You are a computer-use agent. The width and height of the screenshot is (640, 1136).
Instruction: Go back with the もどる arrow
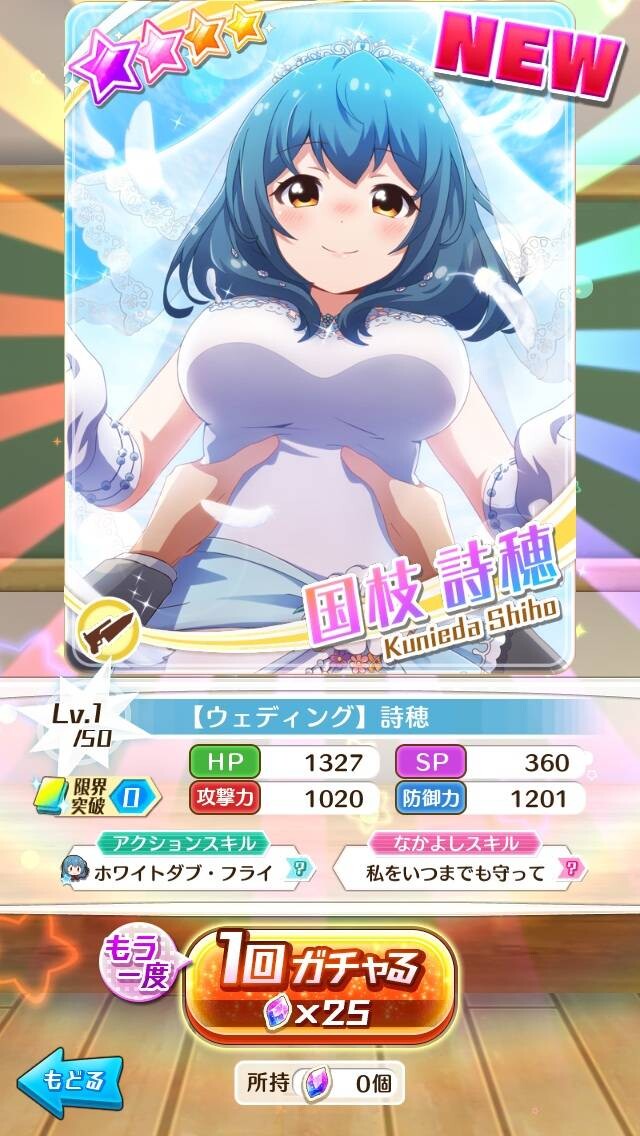click(70, 1082)
